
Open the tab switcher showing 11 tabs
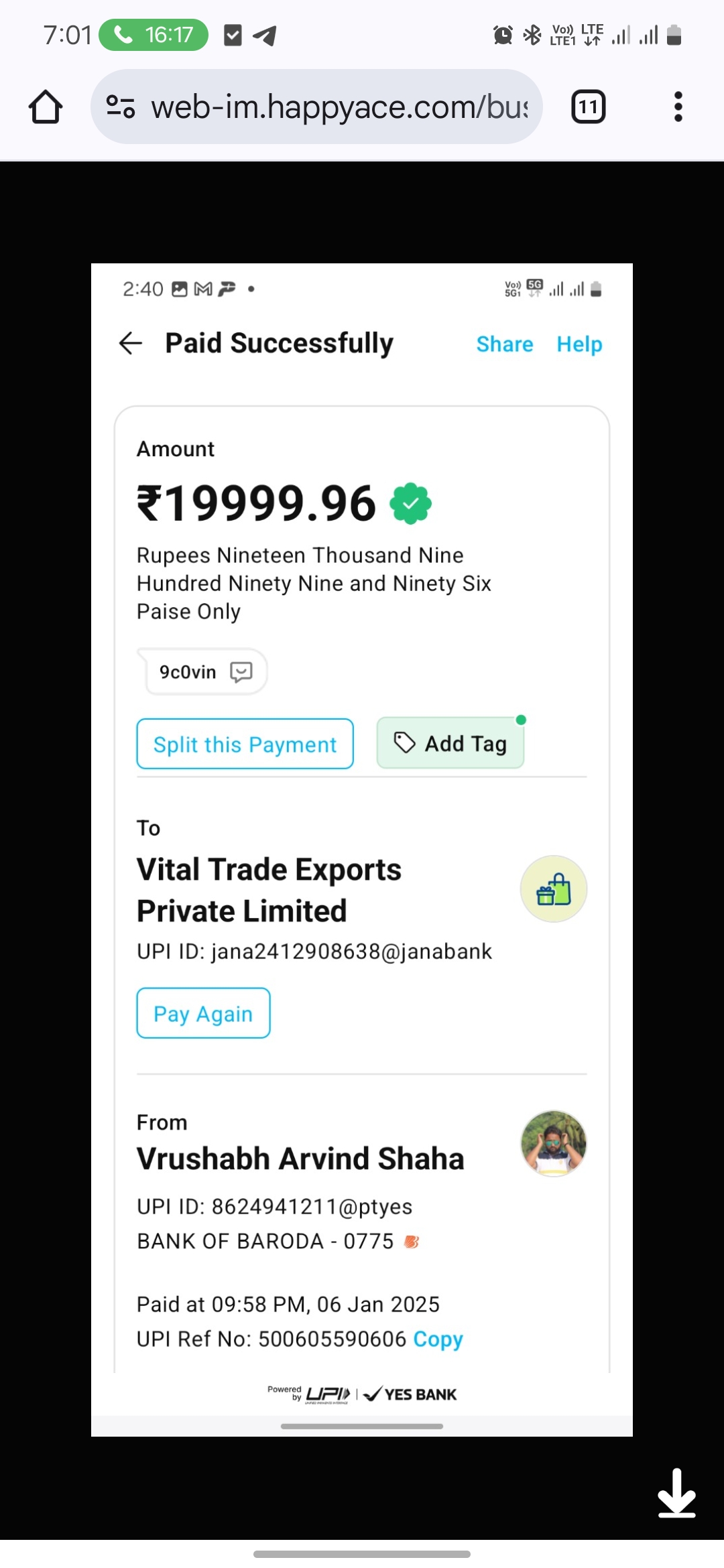(x=588, y=107)
